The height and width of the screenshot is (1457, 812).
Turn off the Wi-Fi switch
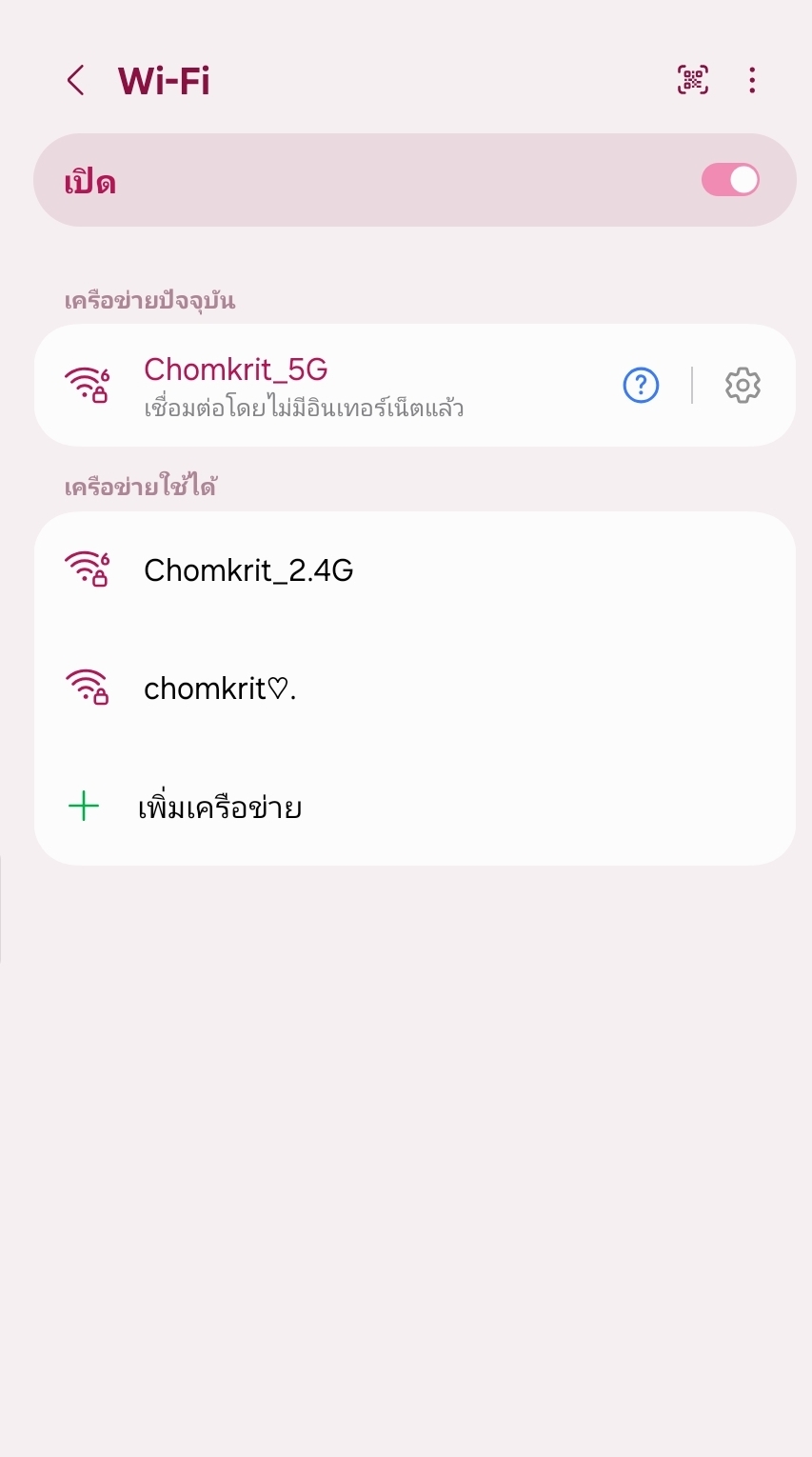click(730, 180)
